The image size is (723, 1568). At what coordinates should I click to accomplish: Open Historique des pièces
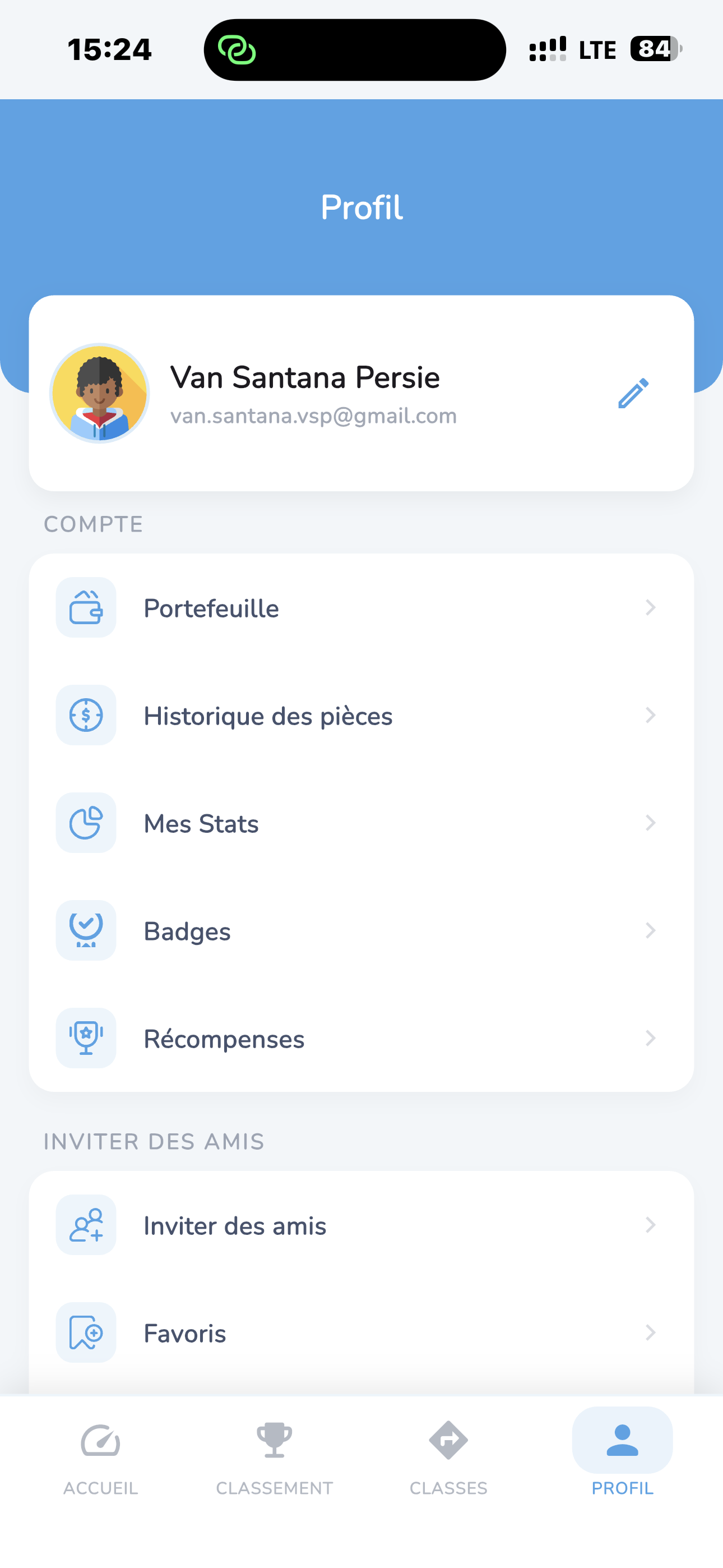click(x=361, y=716)
